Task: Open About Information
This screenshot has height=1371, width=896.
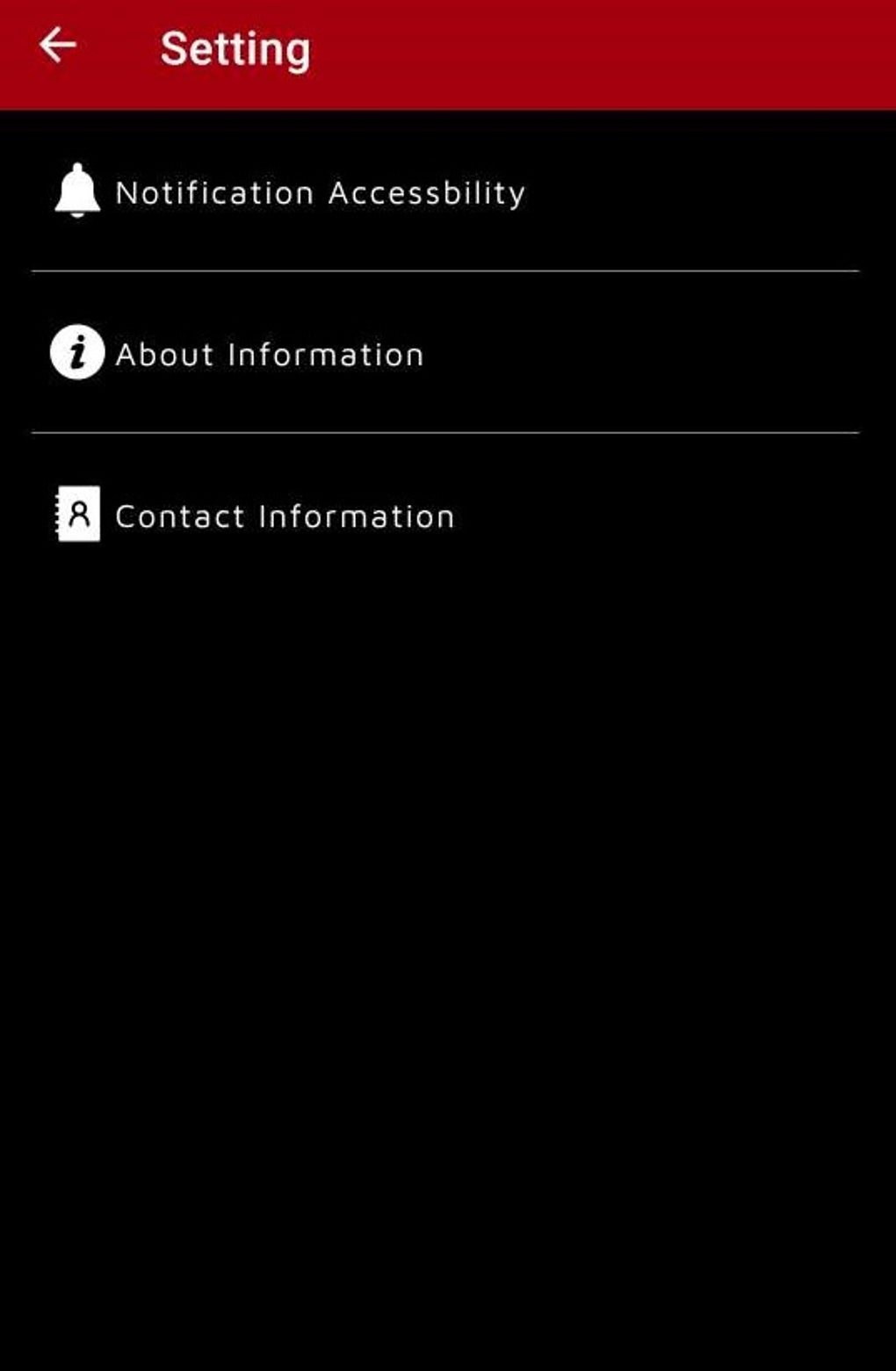Action: click(446, 353)
